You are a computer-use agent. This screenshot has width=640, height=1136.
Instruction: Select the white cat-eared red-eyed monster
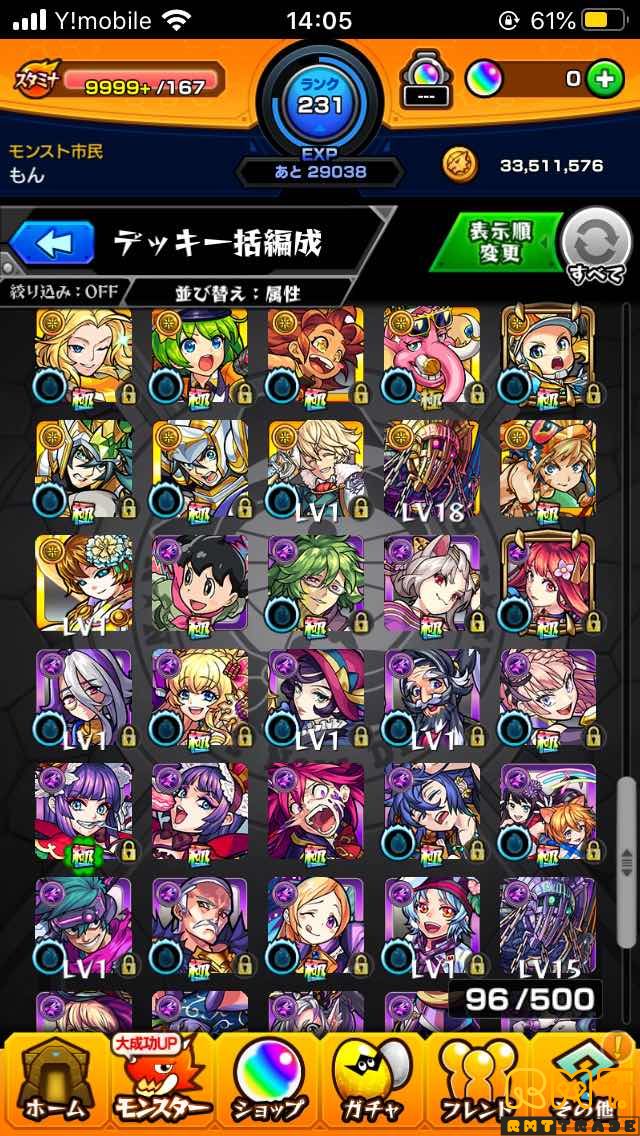coord(431,583)
